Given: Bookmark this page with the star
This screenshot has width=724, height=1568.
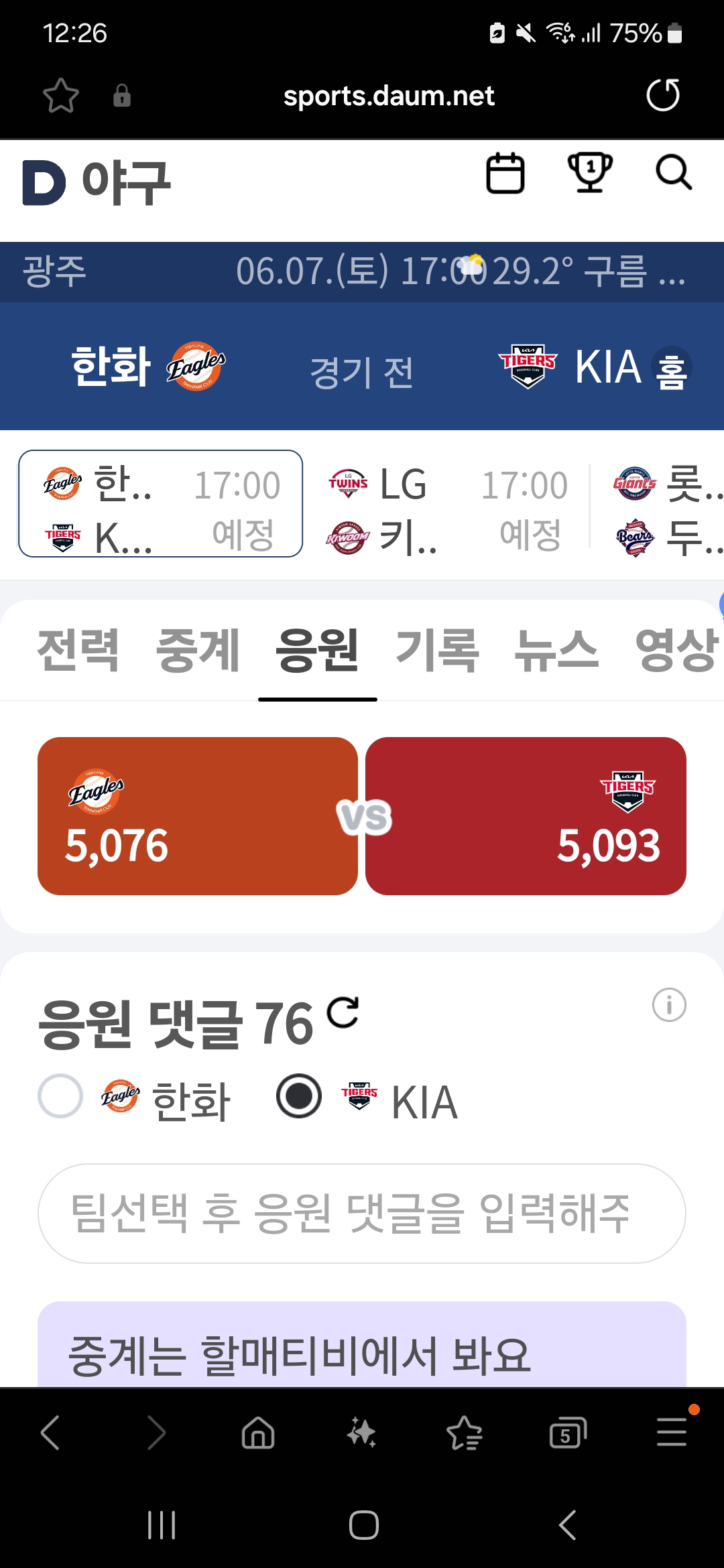Looking at the screenshot, I should pyautogui.click(x=61, y=96).
